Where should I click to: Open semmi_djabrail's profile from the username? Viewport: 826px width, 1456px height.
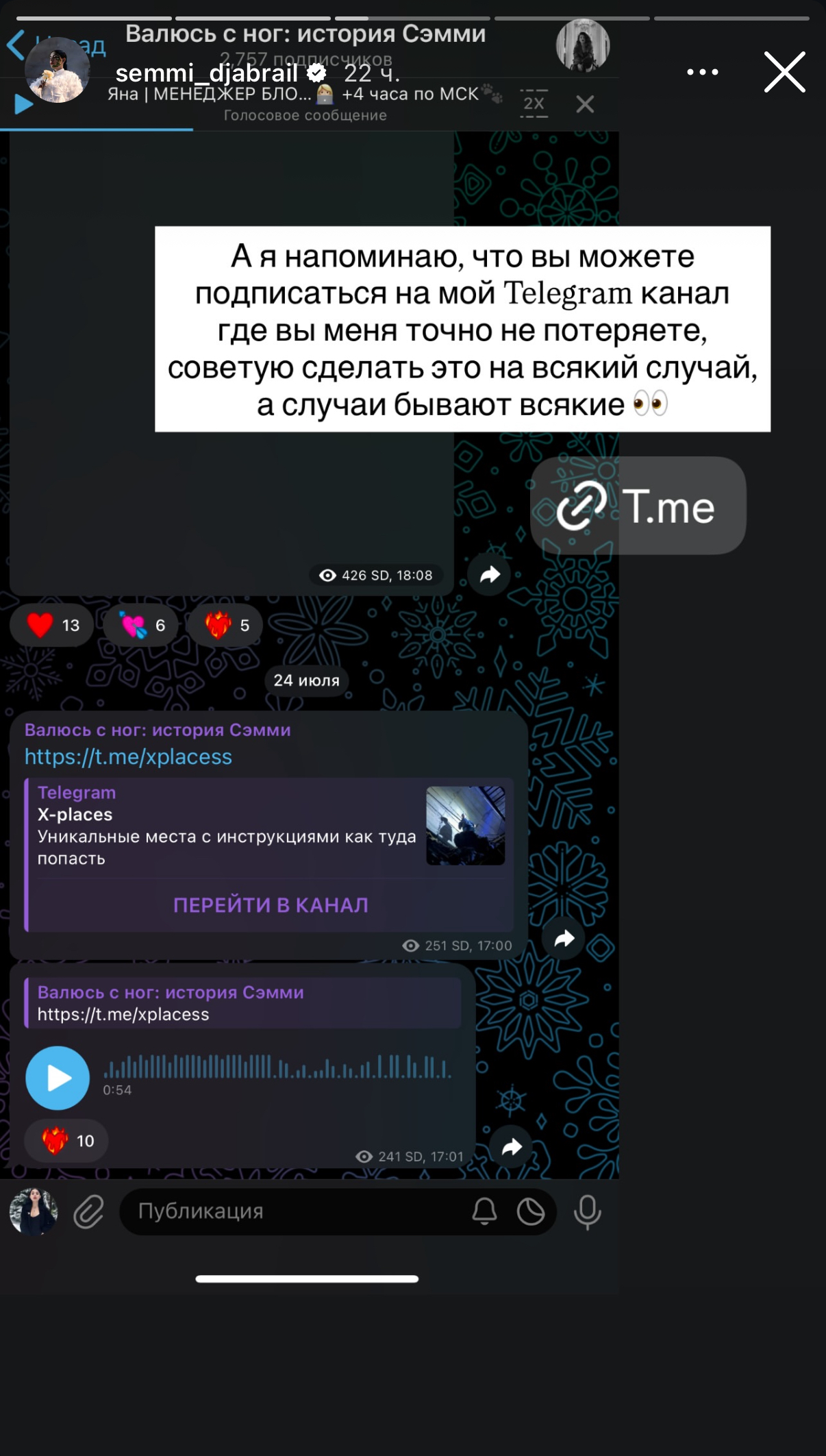(x=207, y=73)
